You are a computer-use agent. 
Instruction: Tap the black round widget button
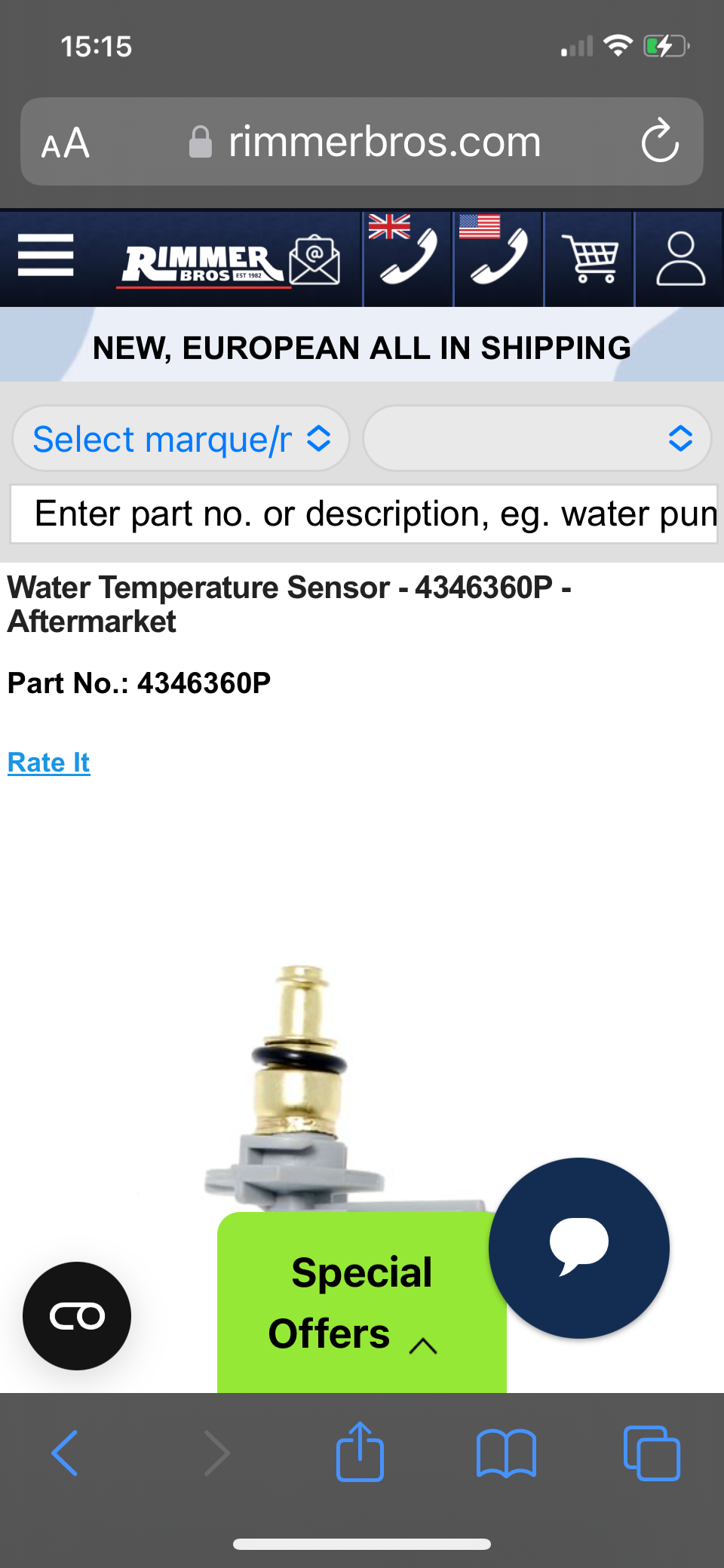point(77,1316)
